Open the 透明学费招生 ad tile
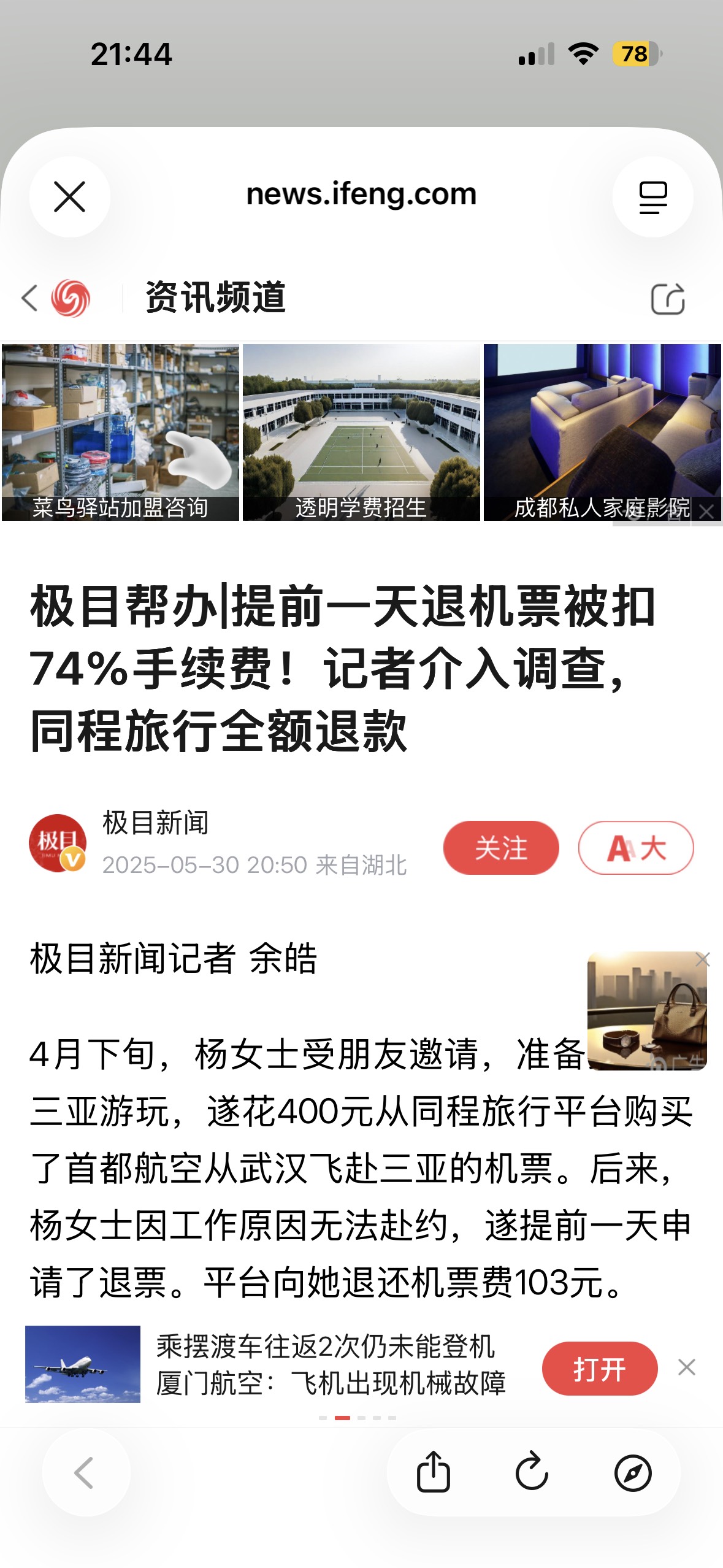The image size is (723, 1568). [361, 432]
